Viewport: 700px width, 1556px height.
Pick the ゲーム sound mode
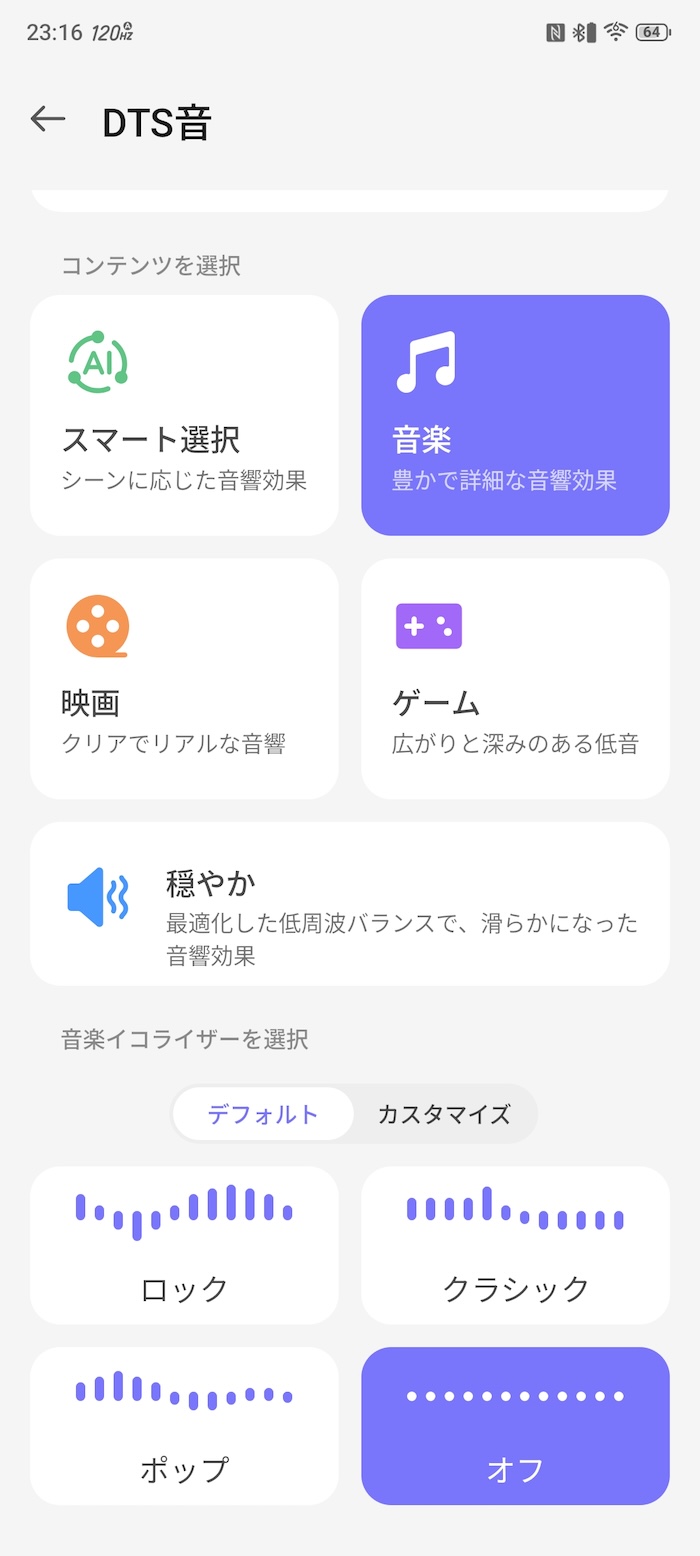pyautogui.click(x=515, y=679)
